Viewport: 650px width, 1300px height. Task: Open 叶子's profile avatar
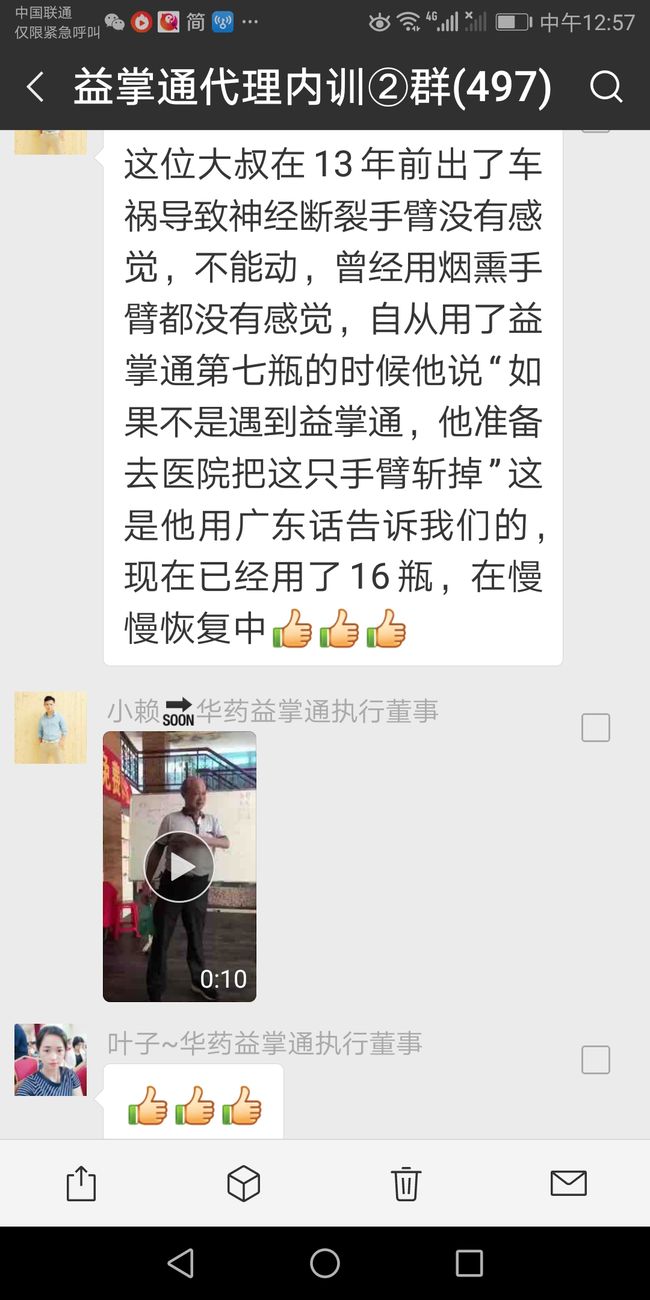tap(50, 1060)
